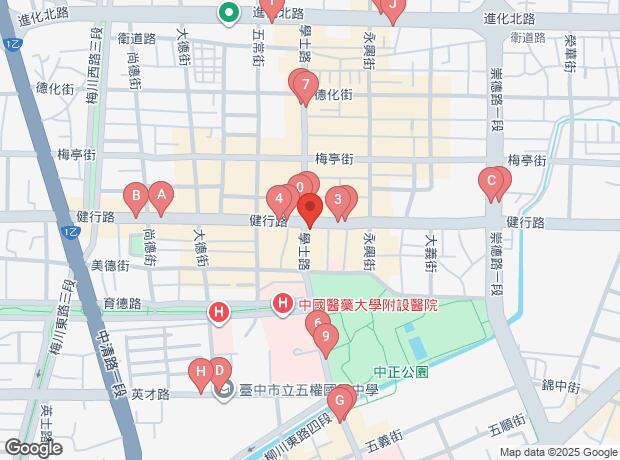
Task: Tap the green place pin near 進化北路
Action: click(x=228, y=14)
